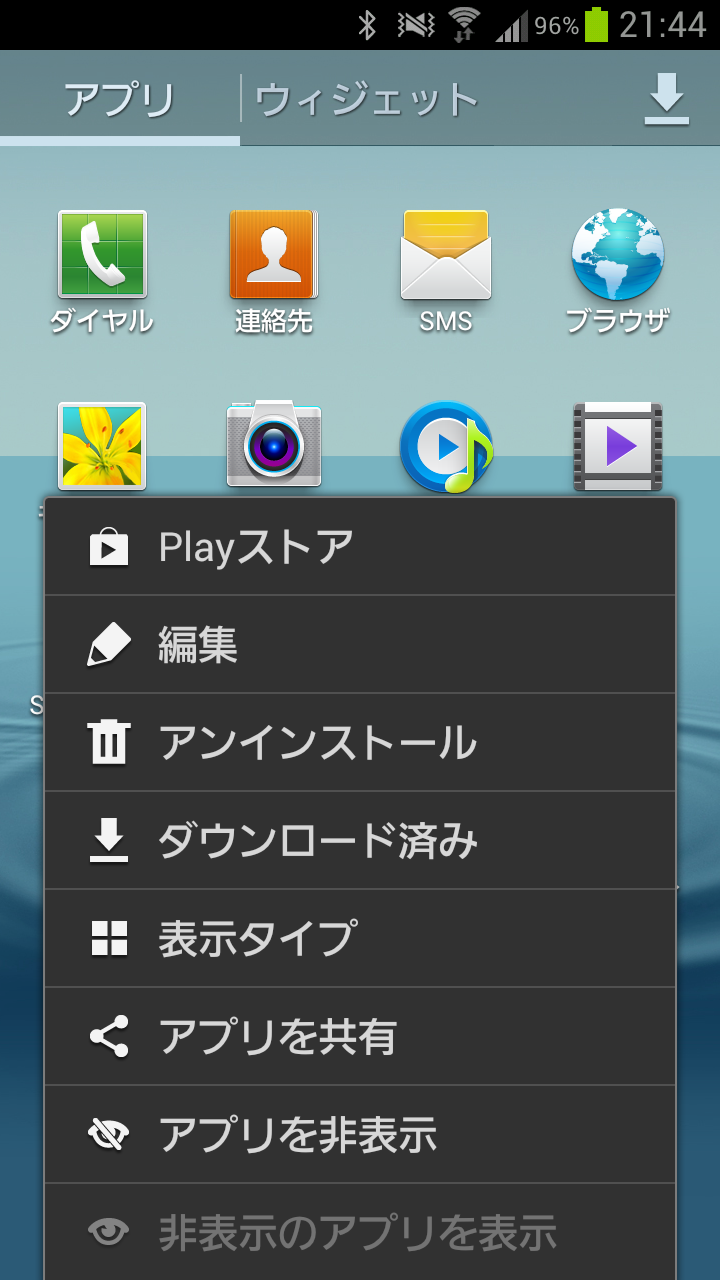This screenshot has height=1280, width=720.
Task: Switch to the ウィジェット tab
Action: pyautogui.click(x=366, y=100)
